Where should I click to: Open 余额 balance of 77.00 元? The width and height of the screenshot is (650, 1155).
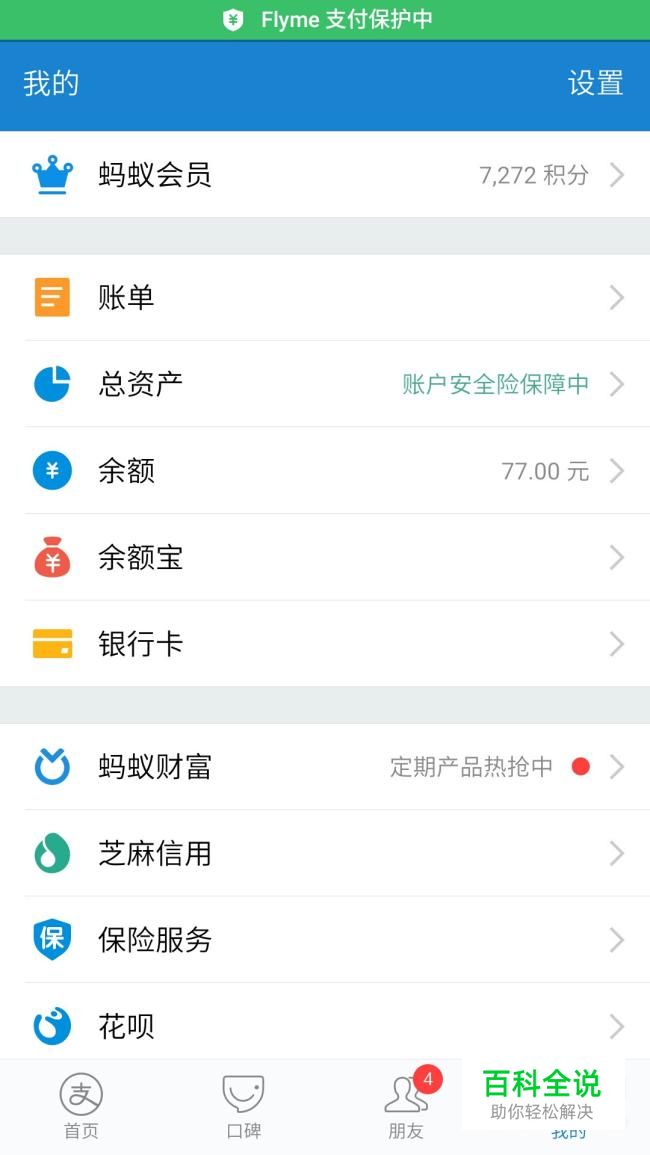click(x=325, y=471)
